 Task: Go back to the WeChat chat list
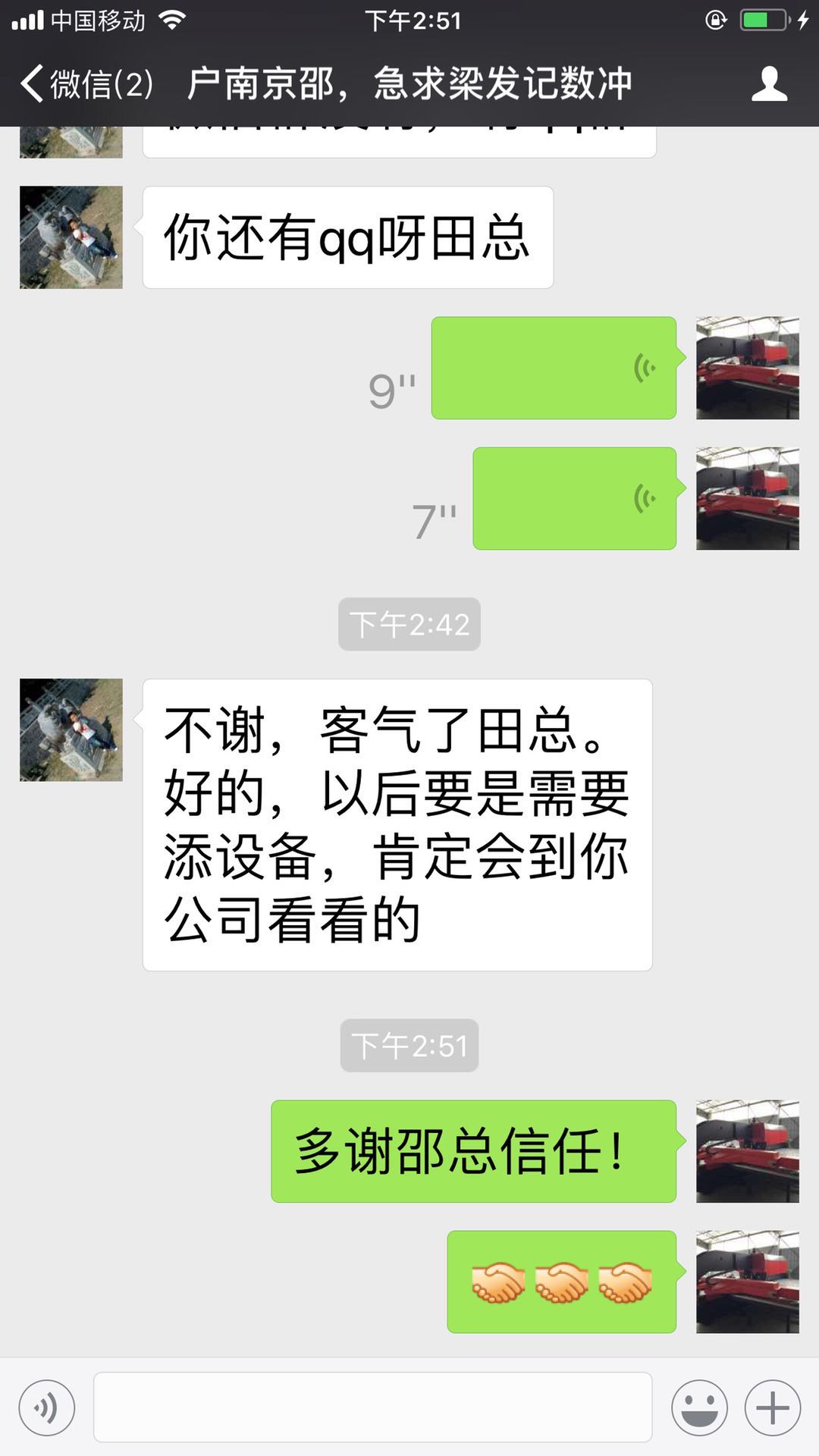tap(85, 83)
